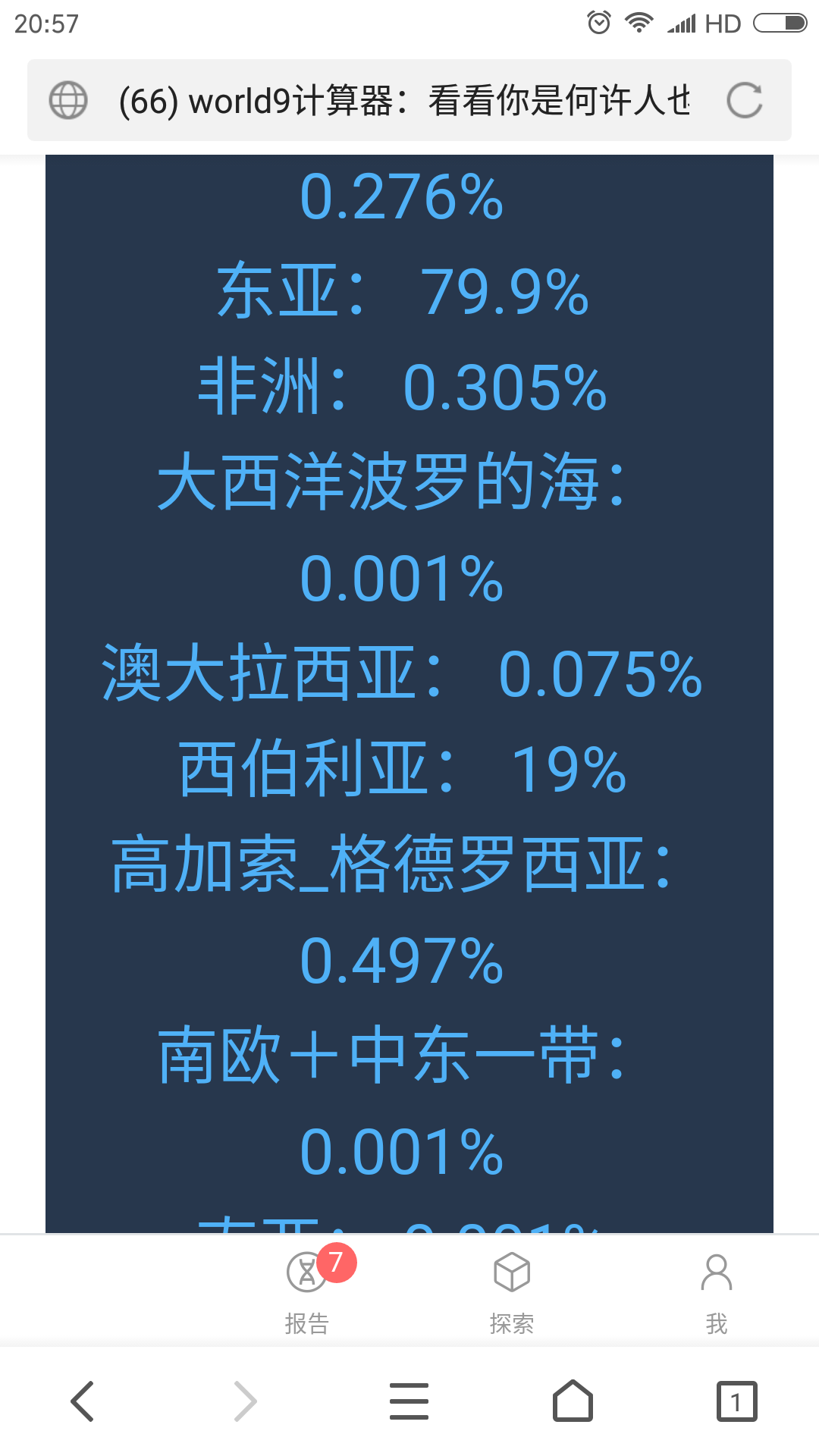The height and width of the screenshot is (1456, 819).
Task: Go back to the previous page
Action: coord(82,1401)
